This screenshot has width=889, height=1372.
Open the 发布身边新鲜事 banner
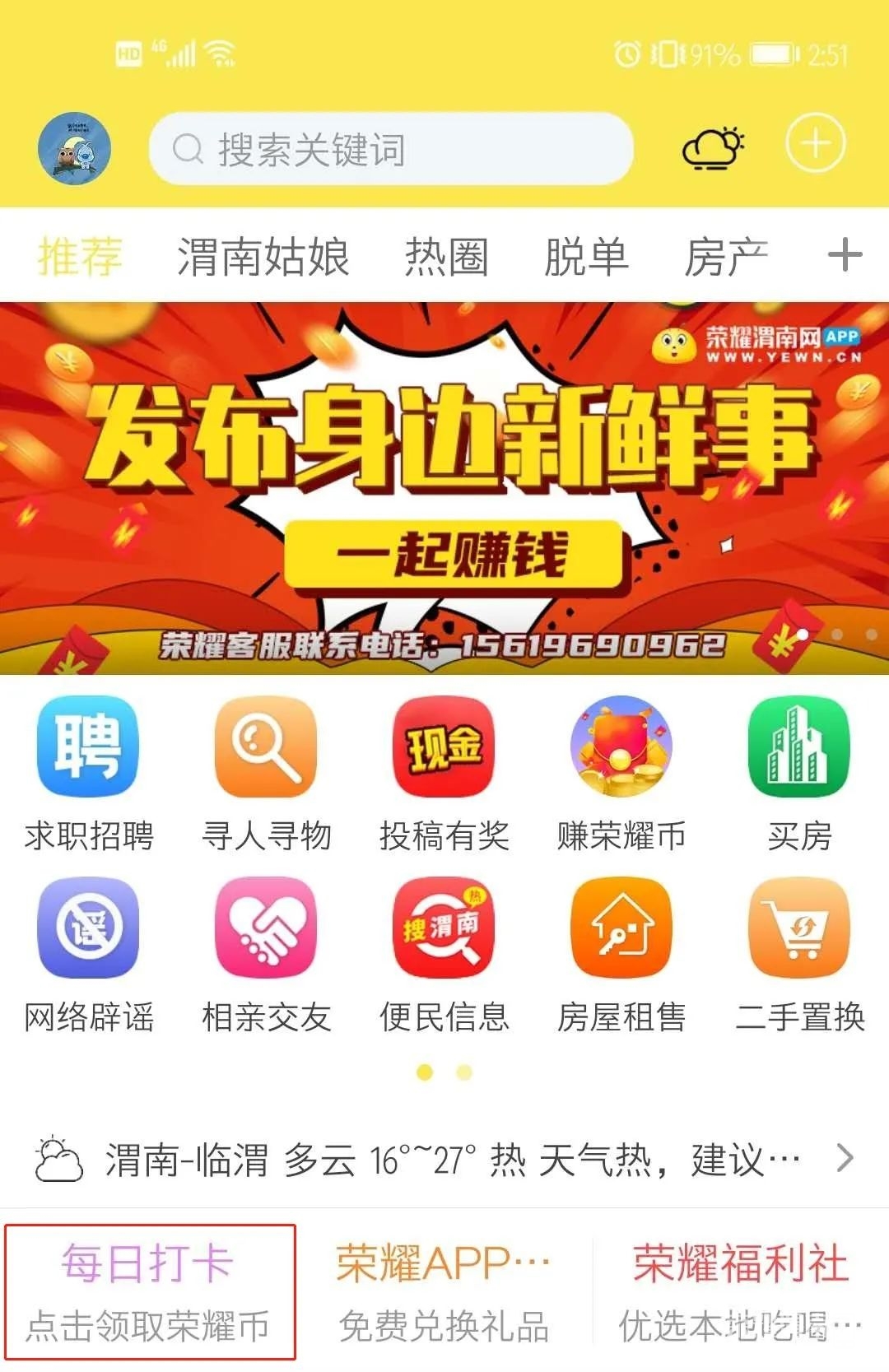click(444, 488)
